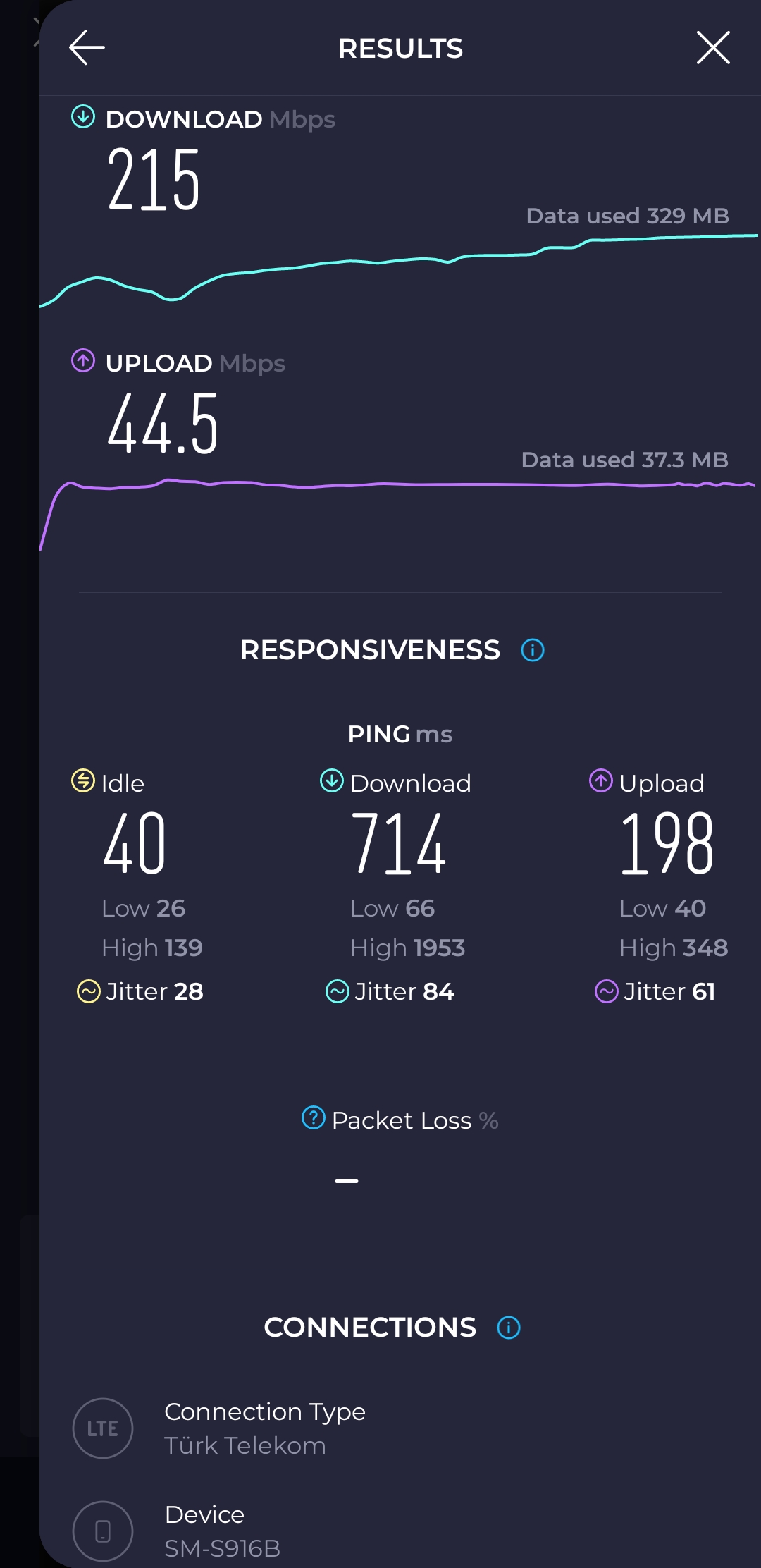The width and height of the screenshot is (761, 1568).
Task: Tap the Packet Loss help icon
Action: point(314,1117)
